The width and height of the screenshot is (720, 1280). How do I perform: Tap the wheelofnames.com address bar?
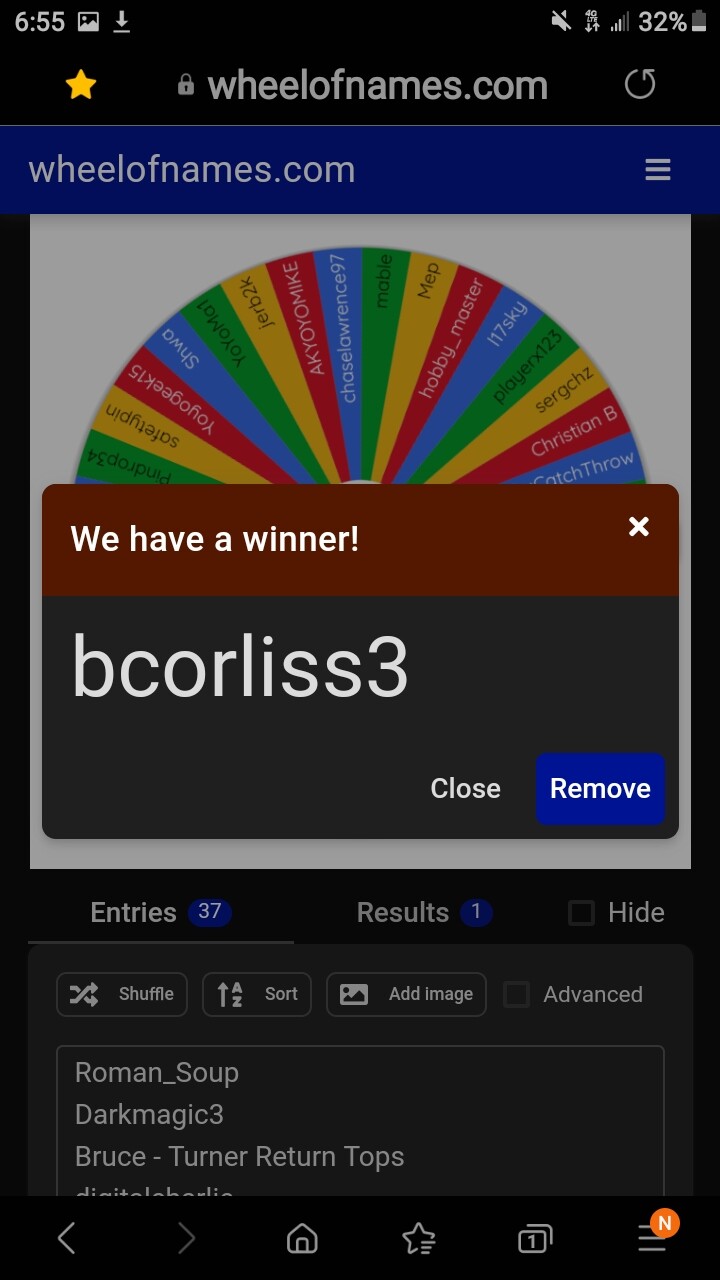point(363,86)
